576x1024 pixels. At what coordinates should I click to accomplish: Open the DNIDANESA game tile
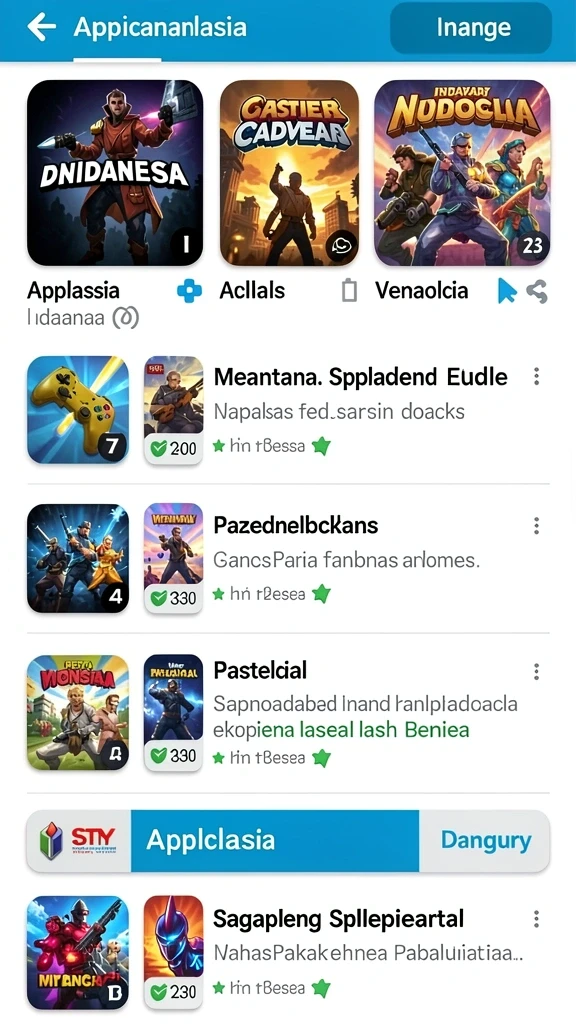(115, 173)
